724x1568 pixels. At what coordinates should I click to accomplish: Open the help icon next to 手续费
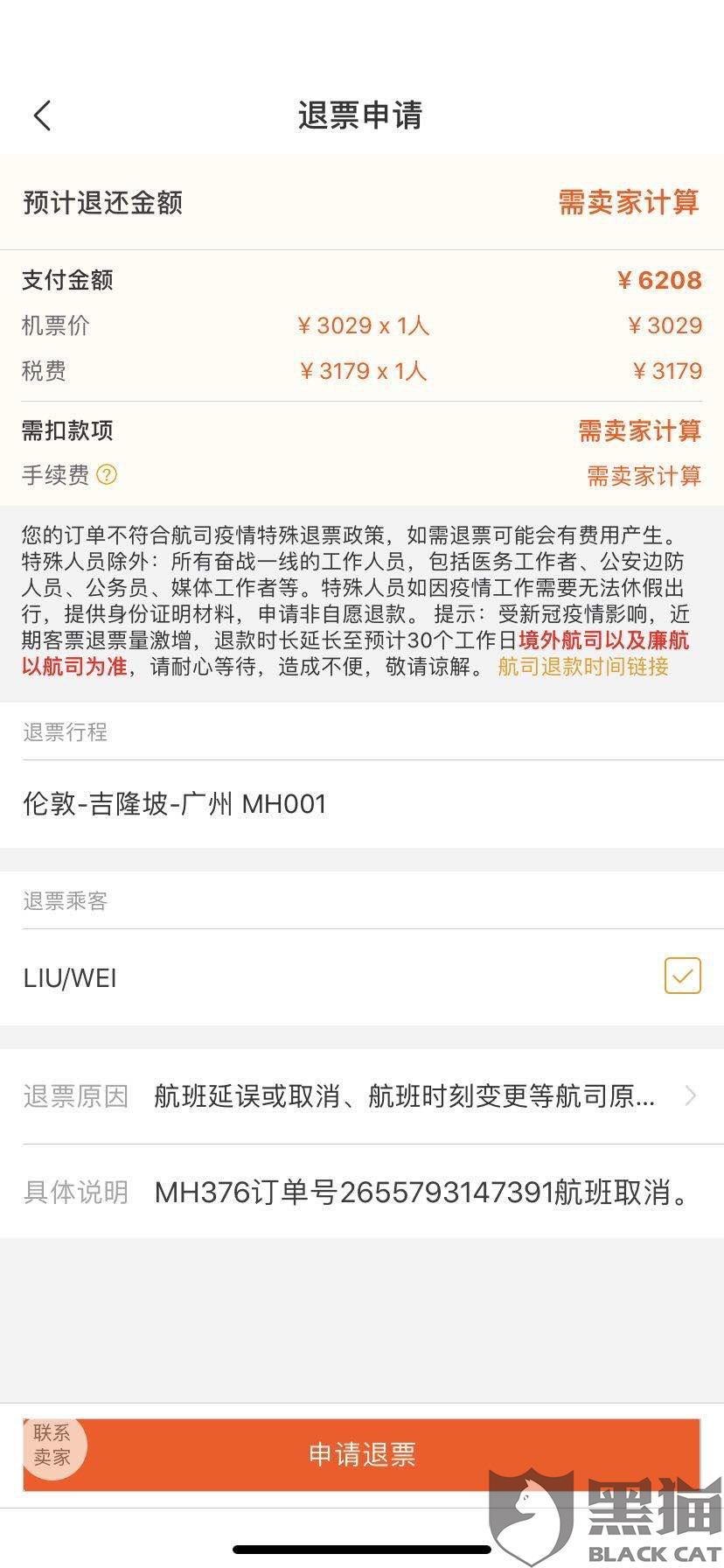click(107, 475)
